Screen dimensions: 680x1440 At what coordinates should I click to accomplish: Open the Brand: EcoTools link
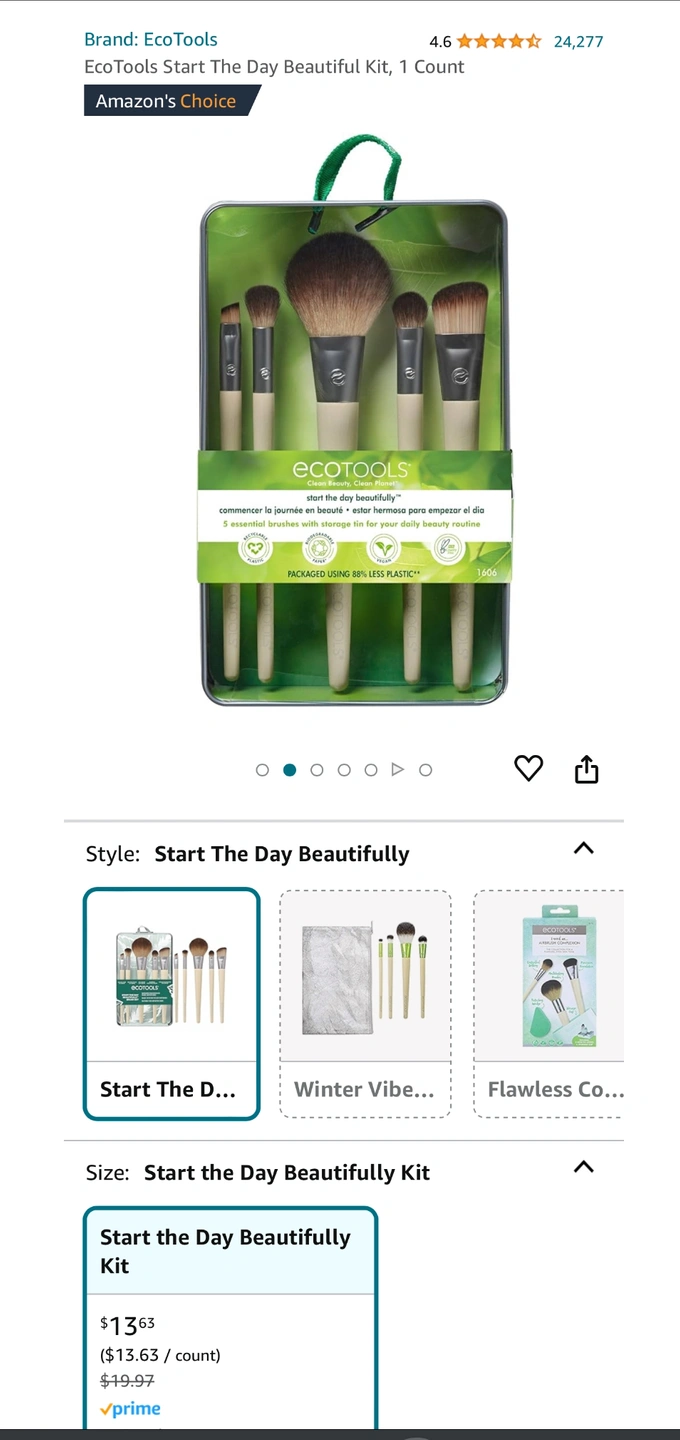click(151, 40)
